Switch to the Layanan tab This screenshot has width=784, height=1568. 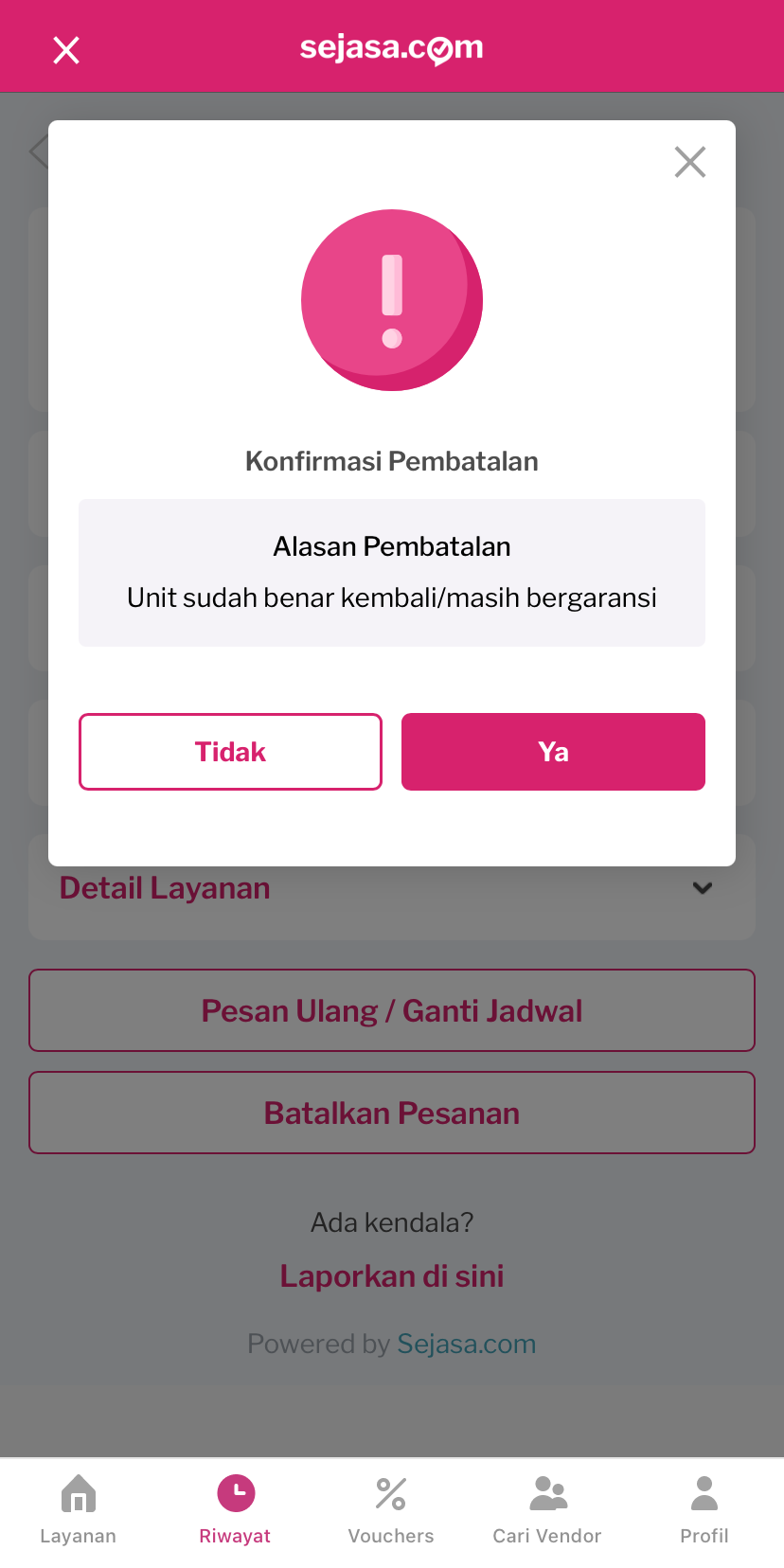79,1509
